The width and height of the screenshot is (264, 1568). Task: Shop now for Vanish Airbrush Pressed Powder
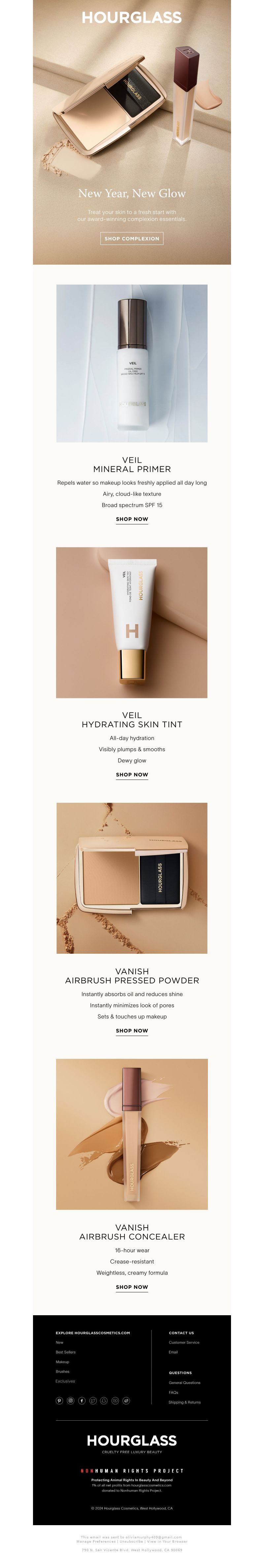point(132,1031)
